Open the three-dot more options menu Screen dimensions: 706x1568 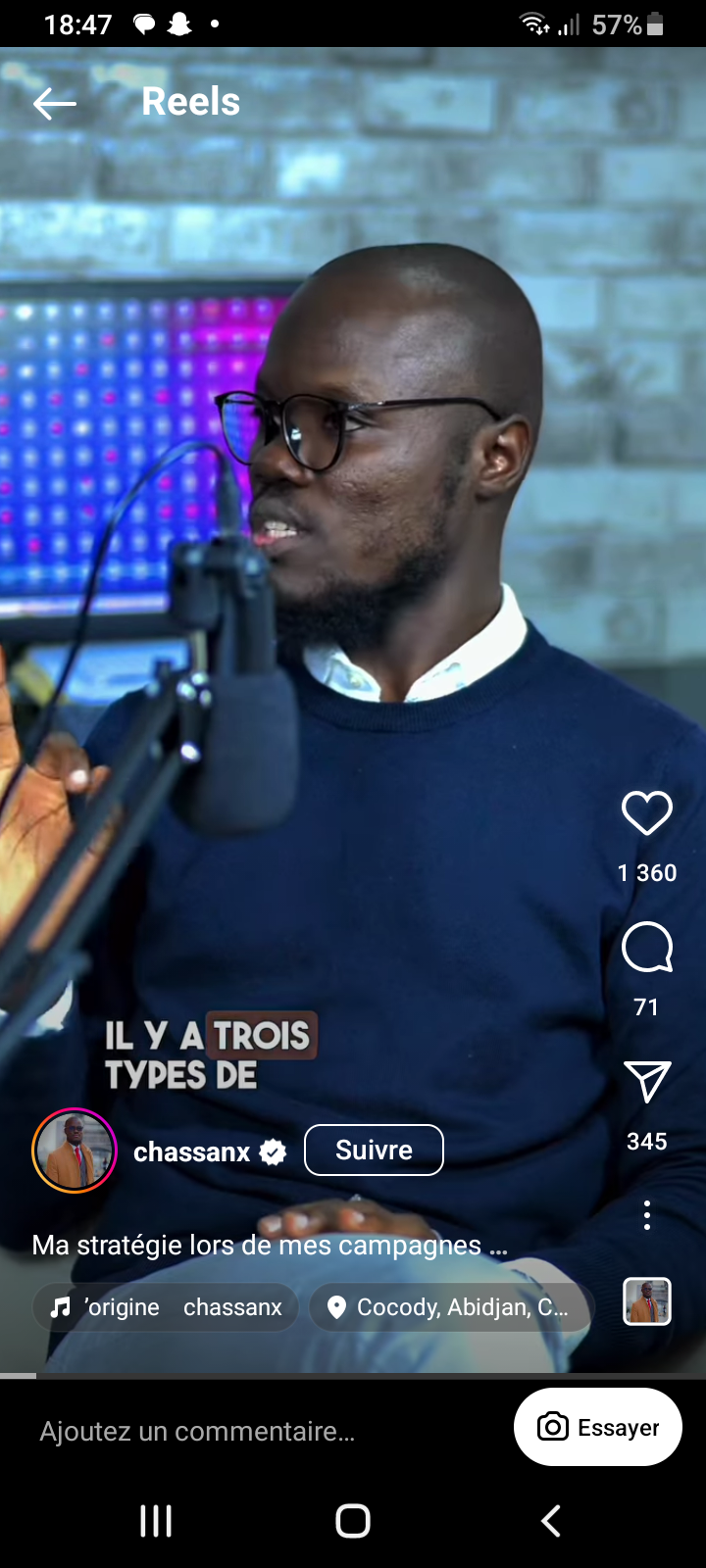click(647, 1215)
